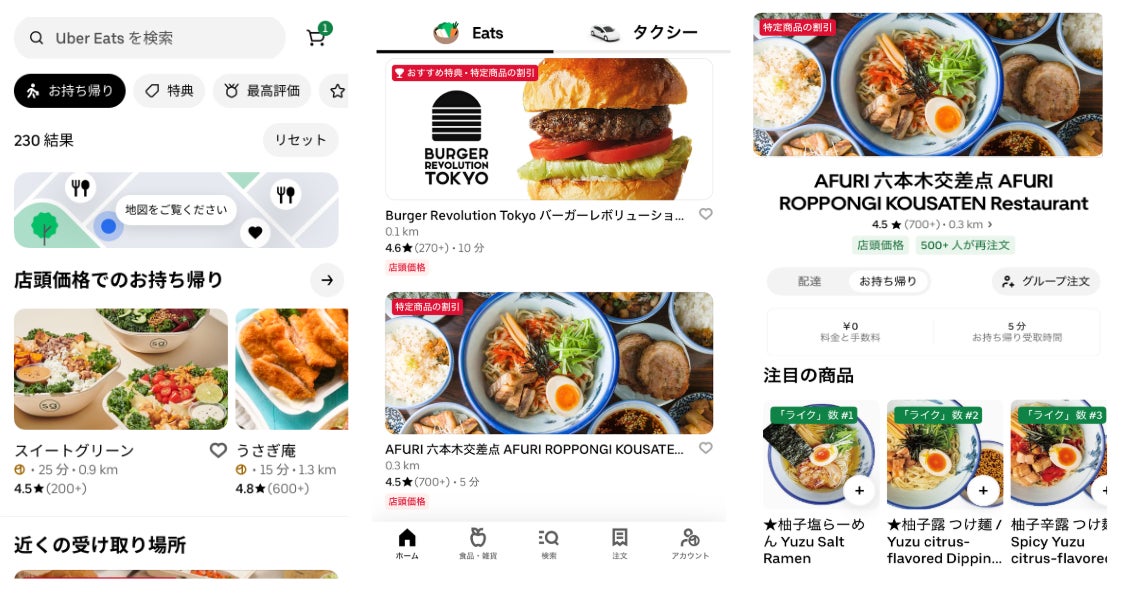
Task: Add the 柚子露 つけ麺 item with plus button
Action: click(x=983, y=490)
